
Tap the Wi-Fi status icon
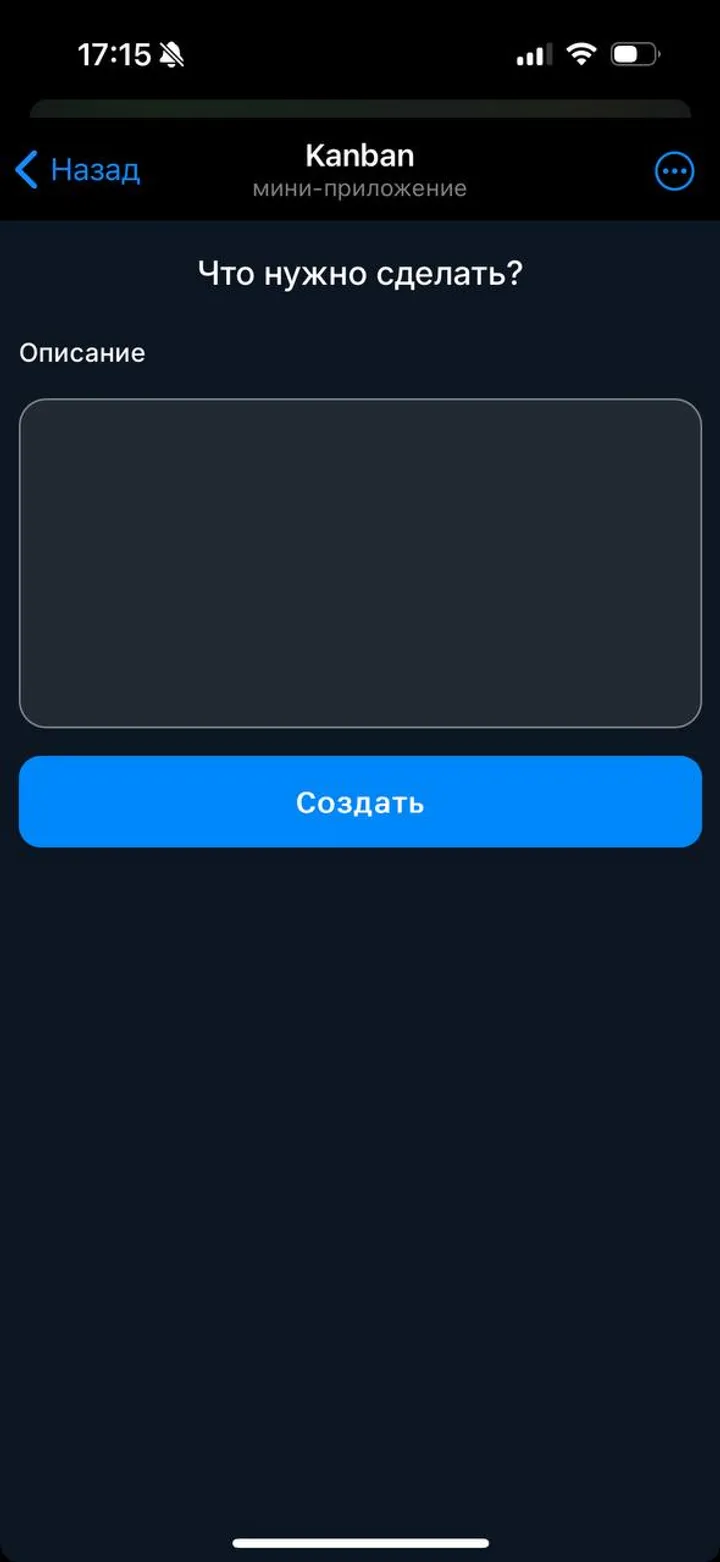(580, 55)
